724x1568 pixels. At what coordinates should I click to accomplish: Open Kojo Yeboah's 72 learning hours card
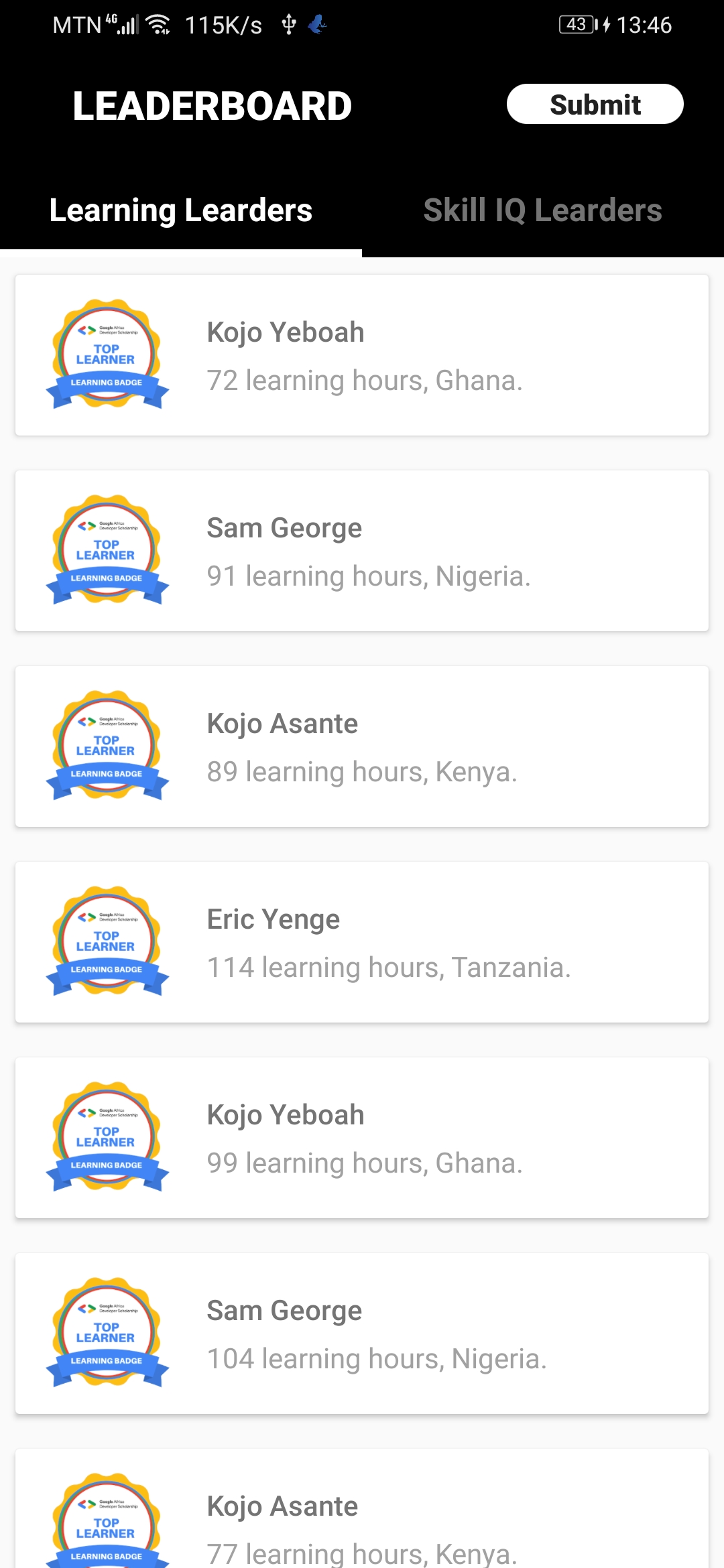(362, 355)
